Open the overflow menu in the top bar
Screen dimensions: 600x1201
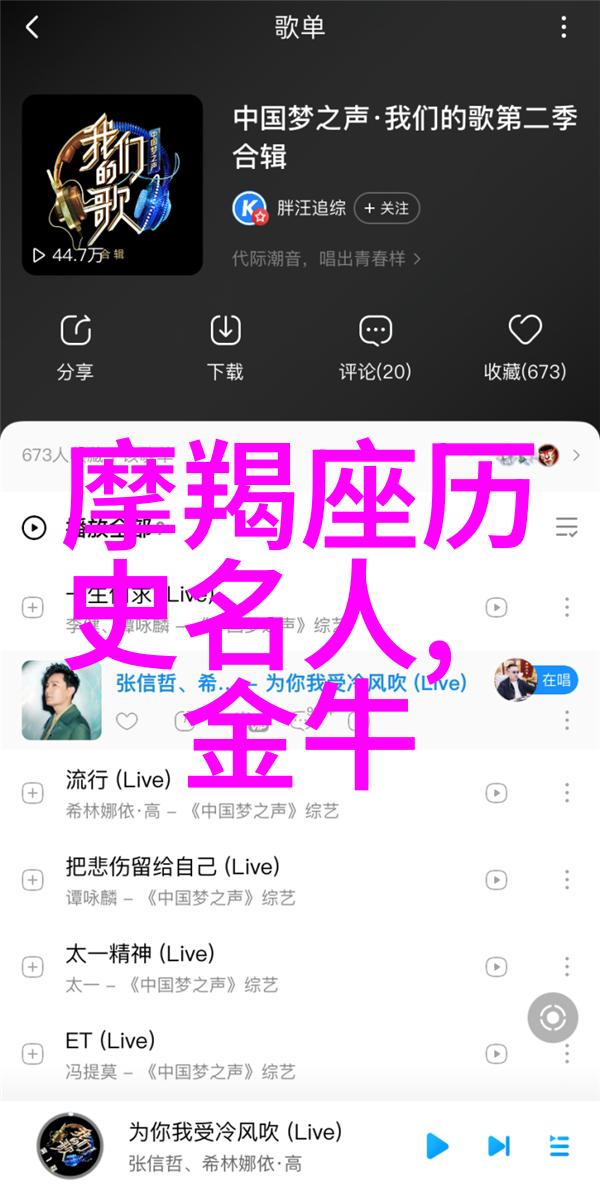[x=566, y=28]
